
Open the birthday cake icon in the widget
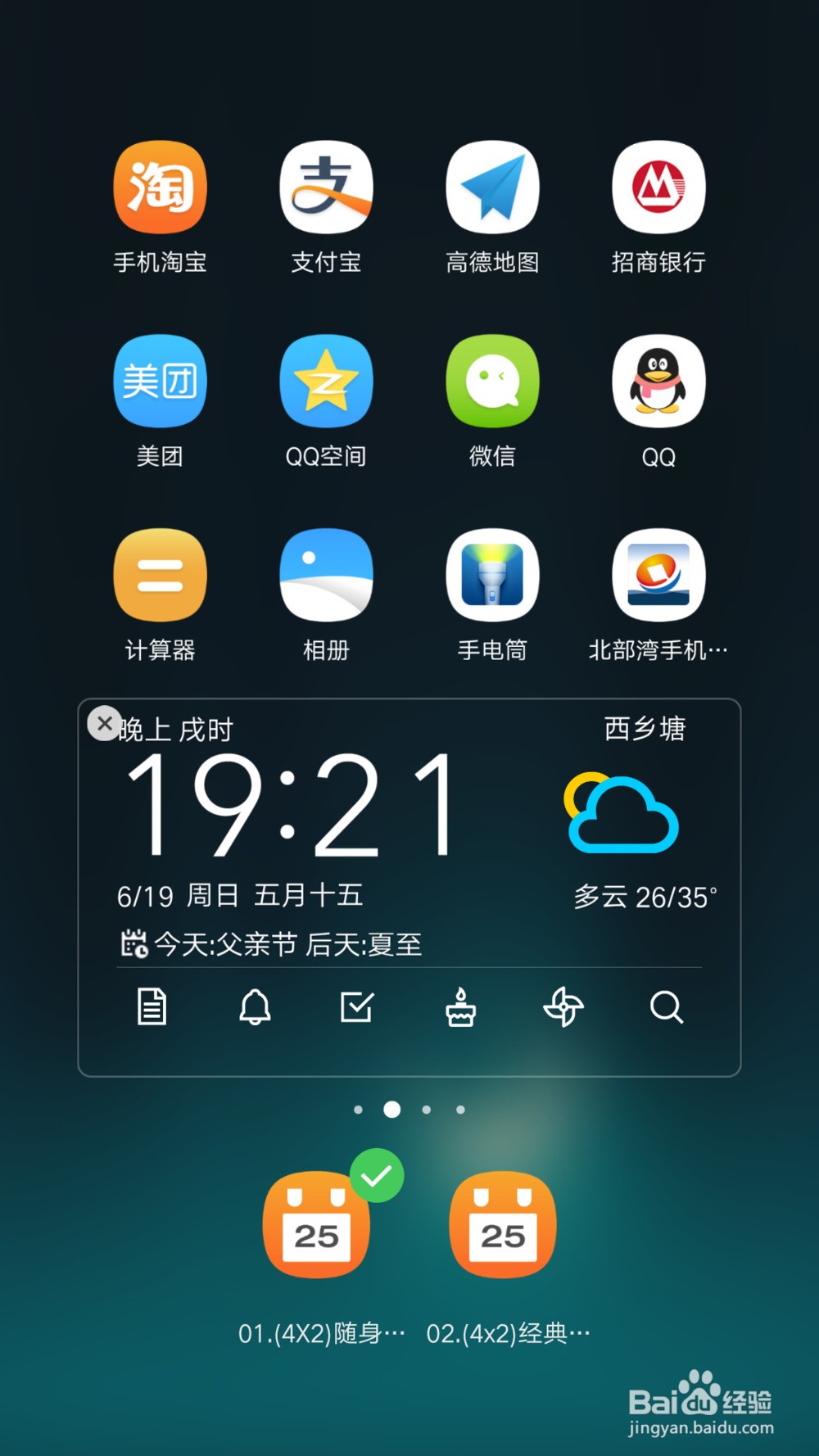click(460, 1006)
